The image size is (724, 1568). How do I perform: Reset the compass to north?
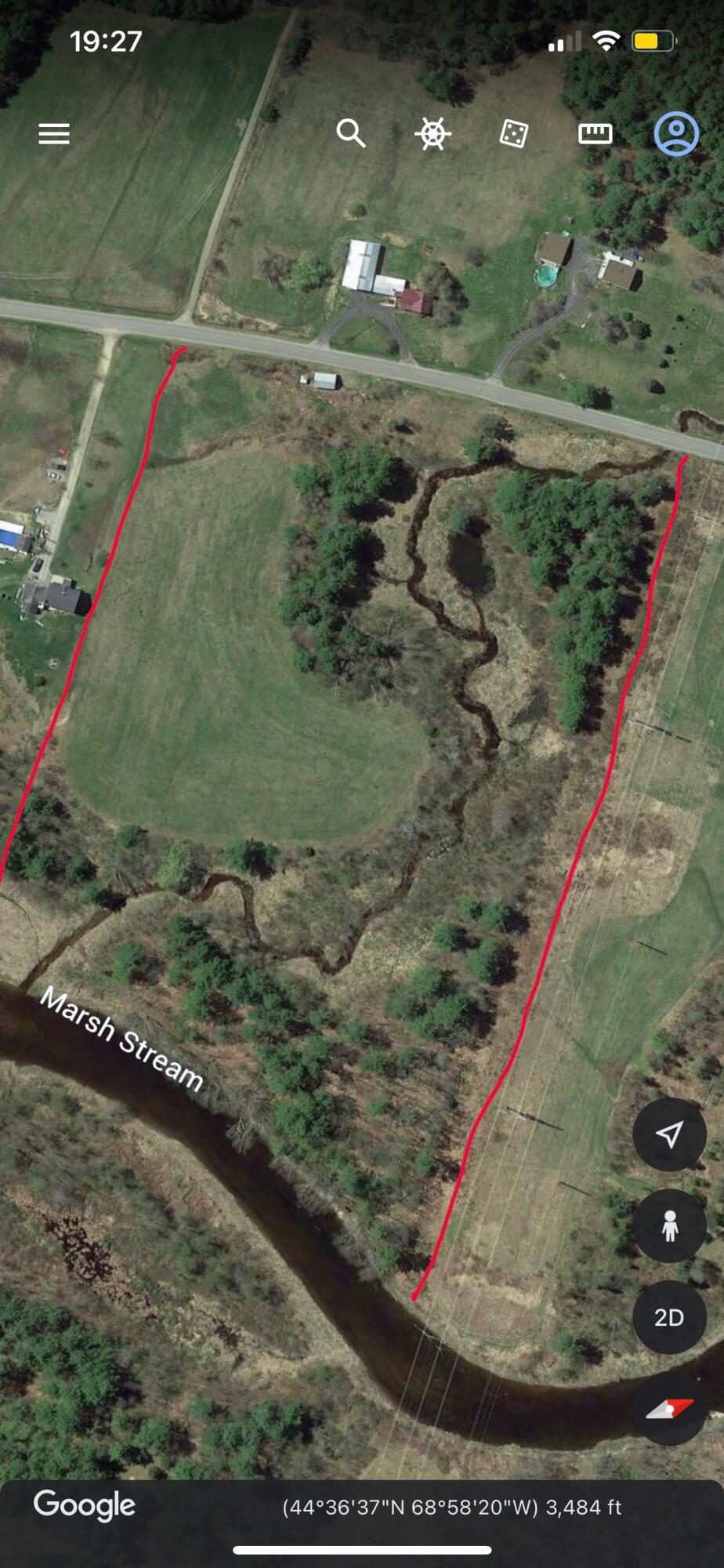669,1409
